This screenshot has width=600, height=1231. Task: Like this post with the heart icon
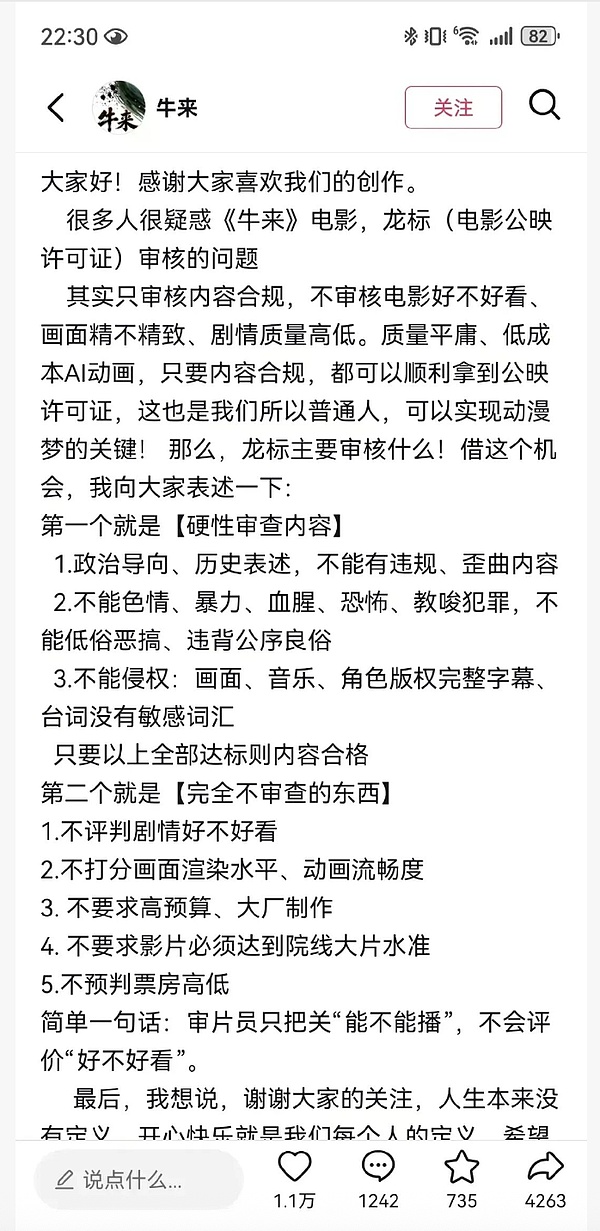click(294, 1167)
